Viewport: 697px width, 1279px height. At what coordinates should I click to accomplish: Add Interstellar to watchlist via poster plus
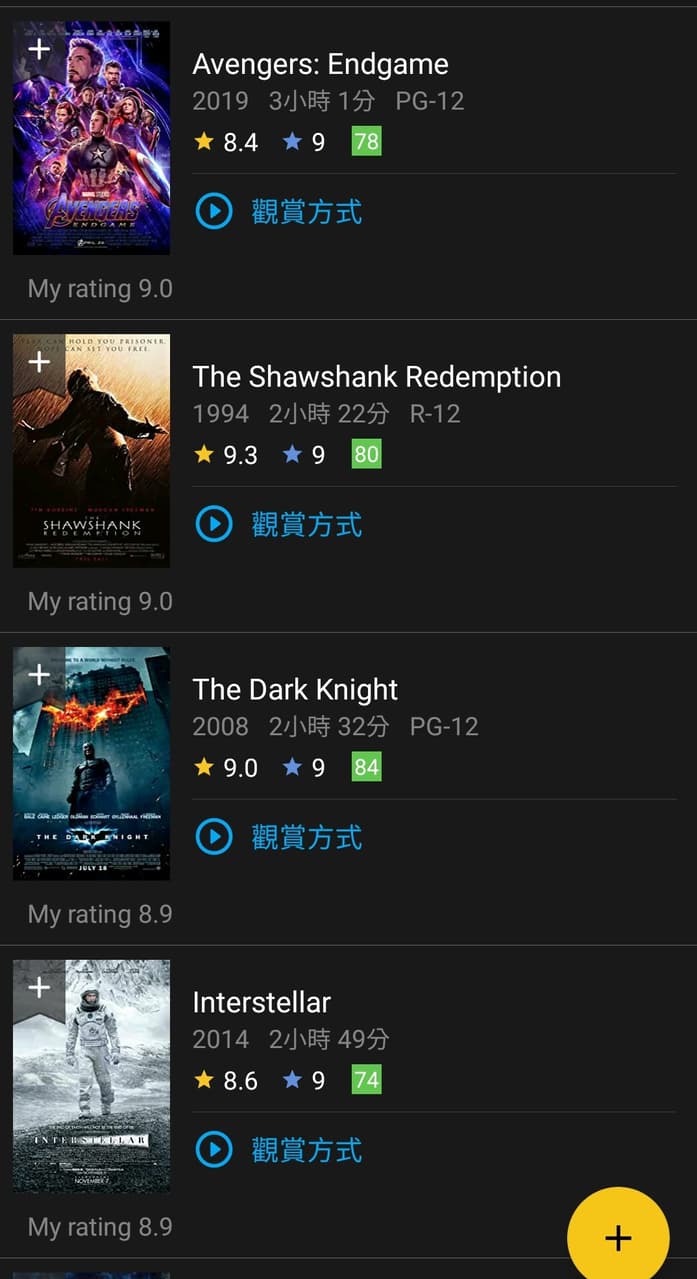coord(39,987)
